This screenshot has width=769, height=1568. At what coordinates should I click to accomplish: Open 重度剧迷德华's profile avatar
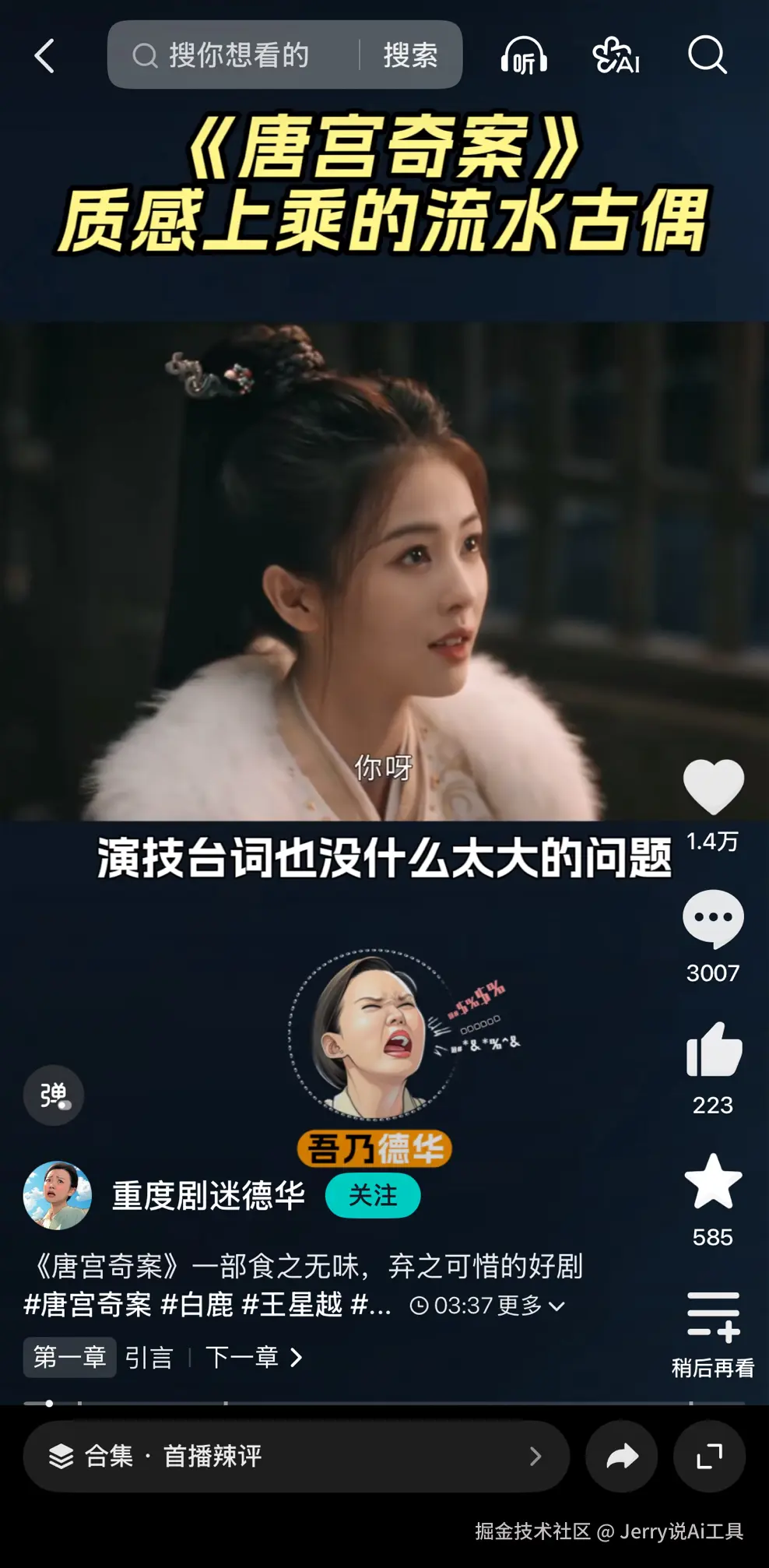point(58,1195)
